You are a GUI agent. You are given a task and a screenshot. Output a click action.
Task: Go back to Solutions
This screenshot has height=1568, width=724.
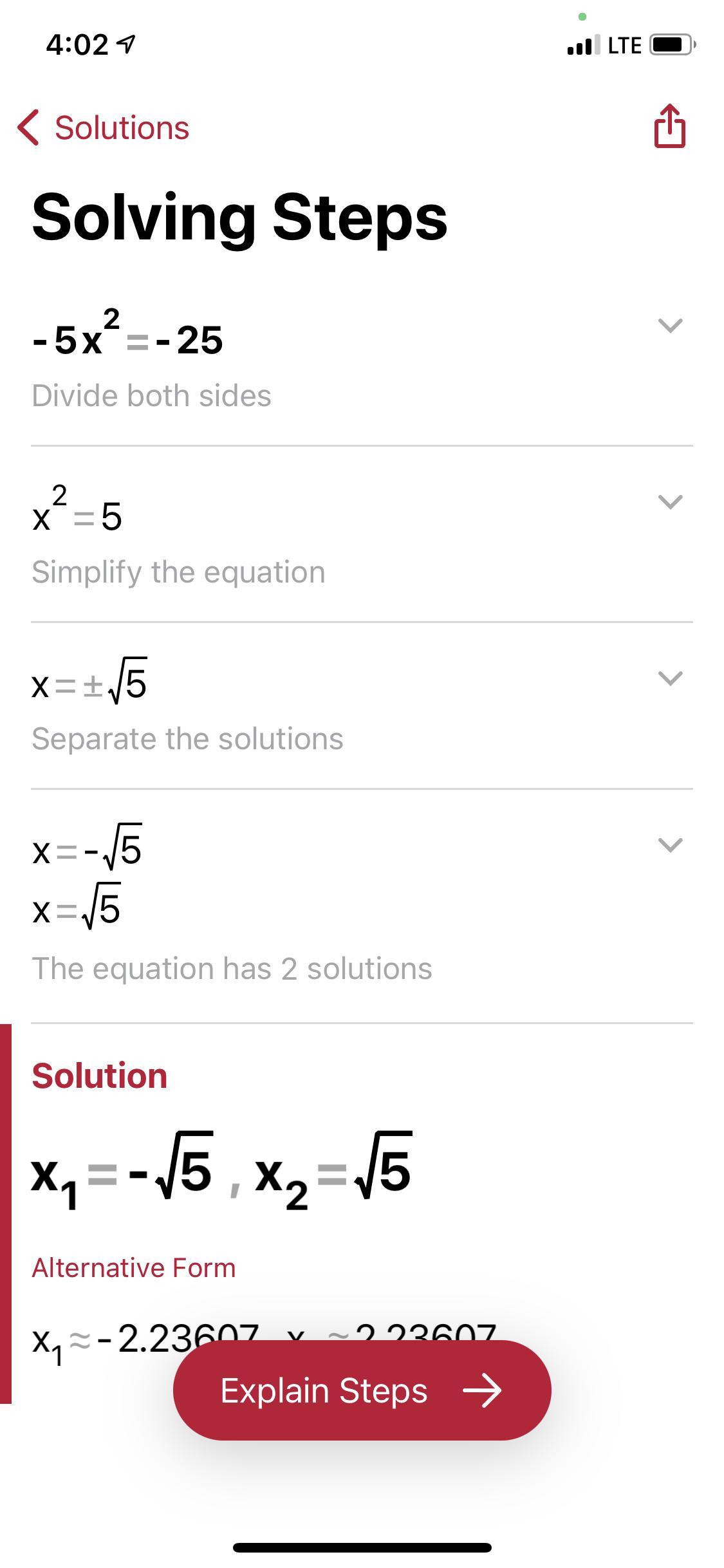click(103, 127)
